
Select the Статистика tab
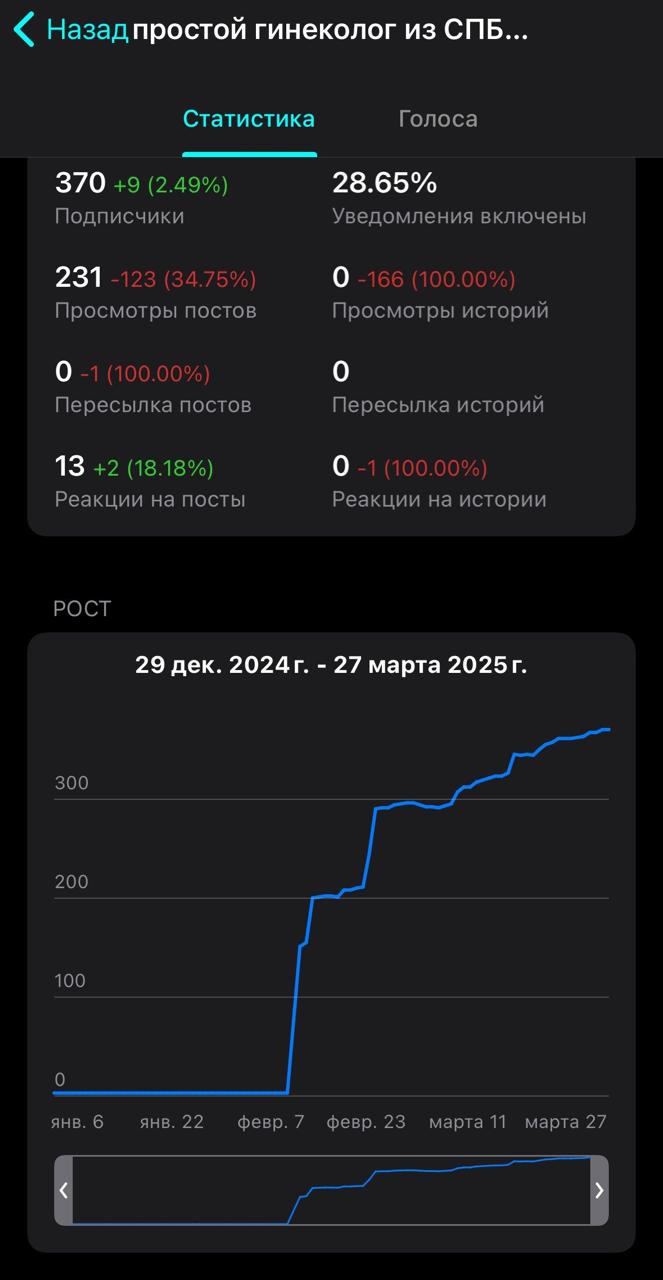click(x=248, y=119)
